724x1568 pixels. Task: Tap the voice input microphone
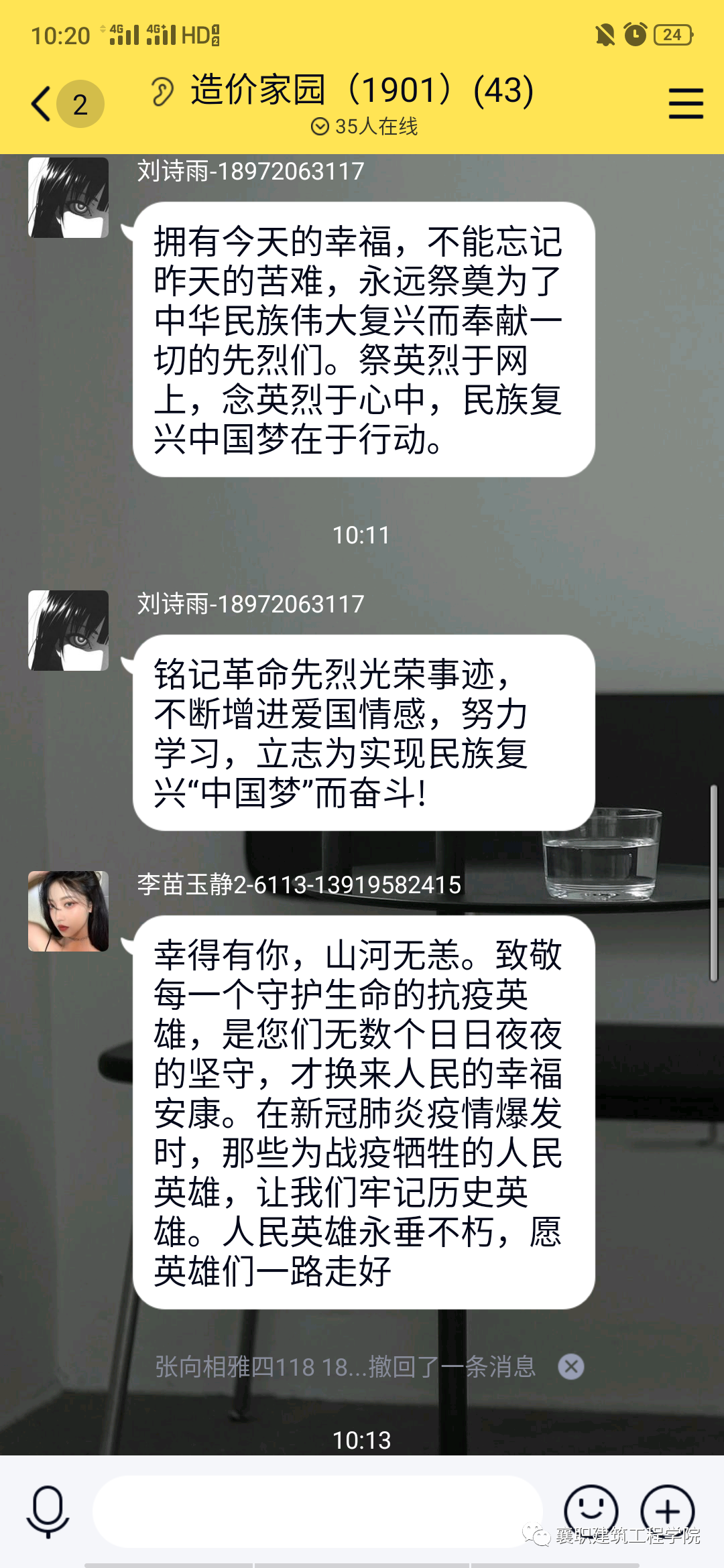[48, 1511]
